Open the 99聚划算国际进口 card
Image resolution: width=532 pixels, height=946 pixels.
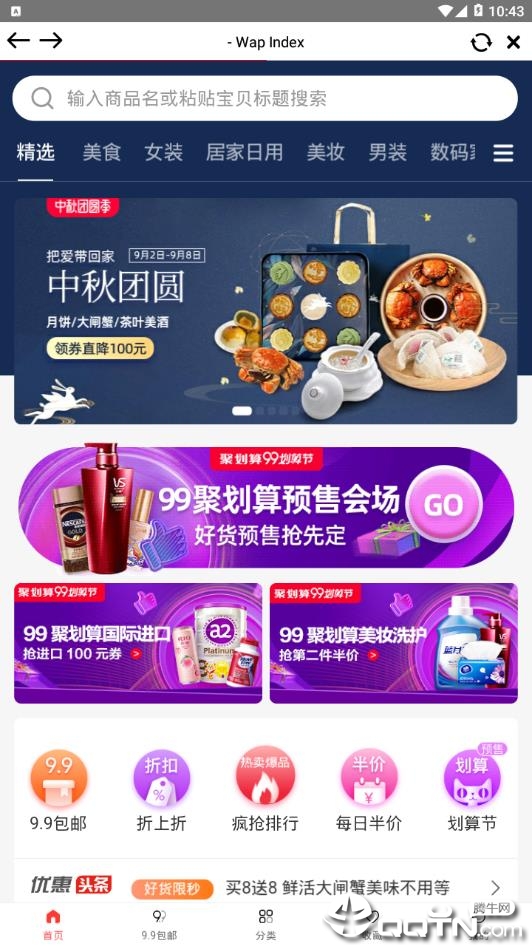click(138, 643)
